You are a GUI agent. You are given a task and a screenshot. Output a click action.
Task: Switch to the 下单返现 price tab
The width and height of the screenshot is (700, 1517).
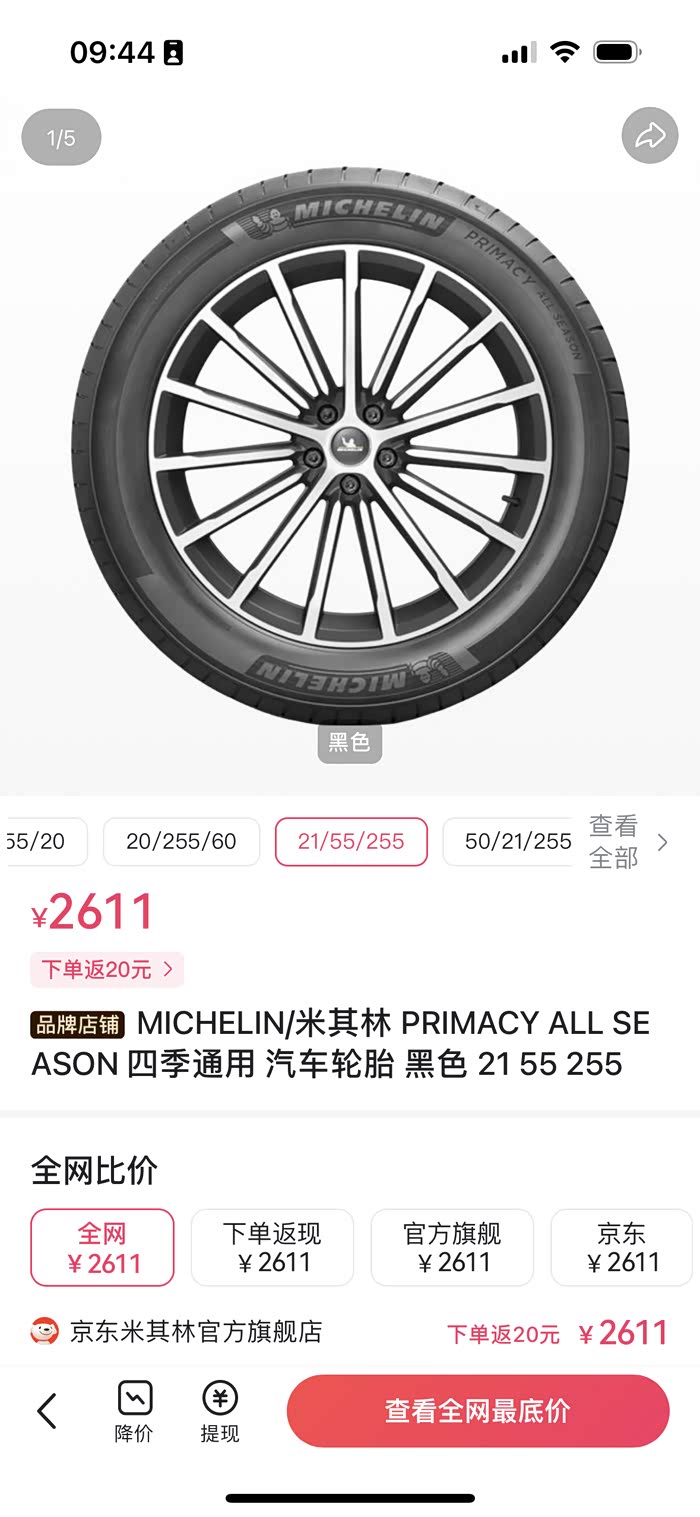coord(272,1248)
